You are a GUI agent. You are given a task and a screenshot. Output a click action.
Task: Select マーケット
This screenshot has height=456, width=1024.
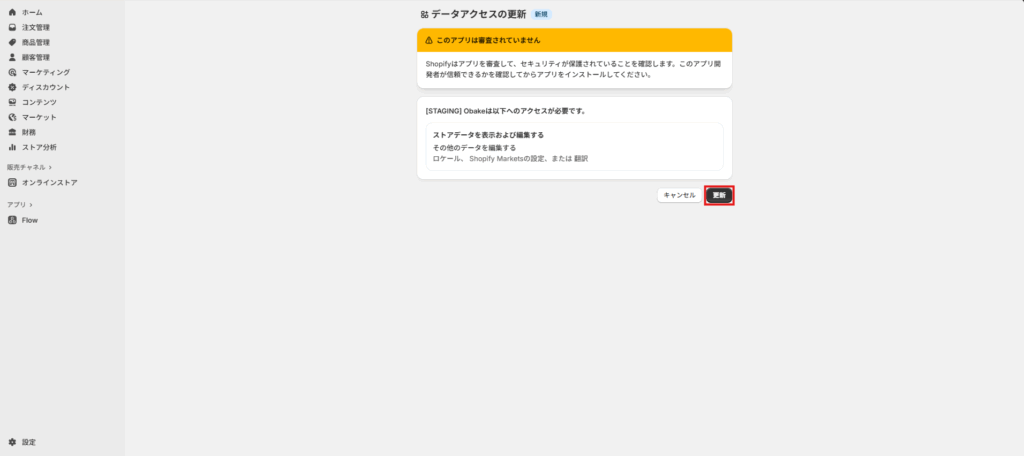pos(39,117)
